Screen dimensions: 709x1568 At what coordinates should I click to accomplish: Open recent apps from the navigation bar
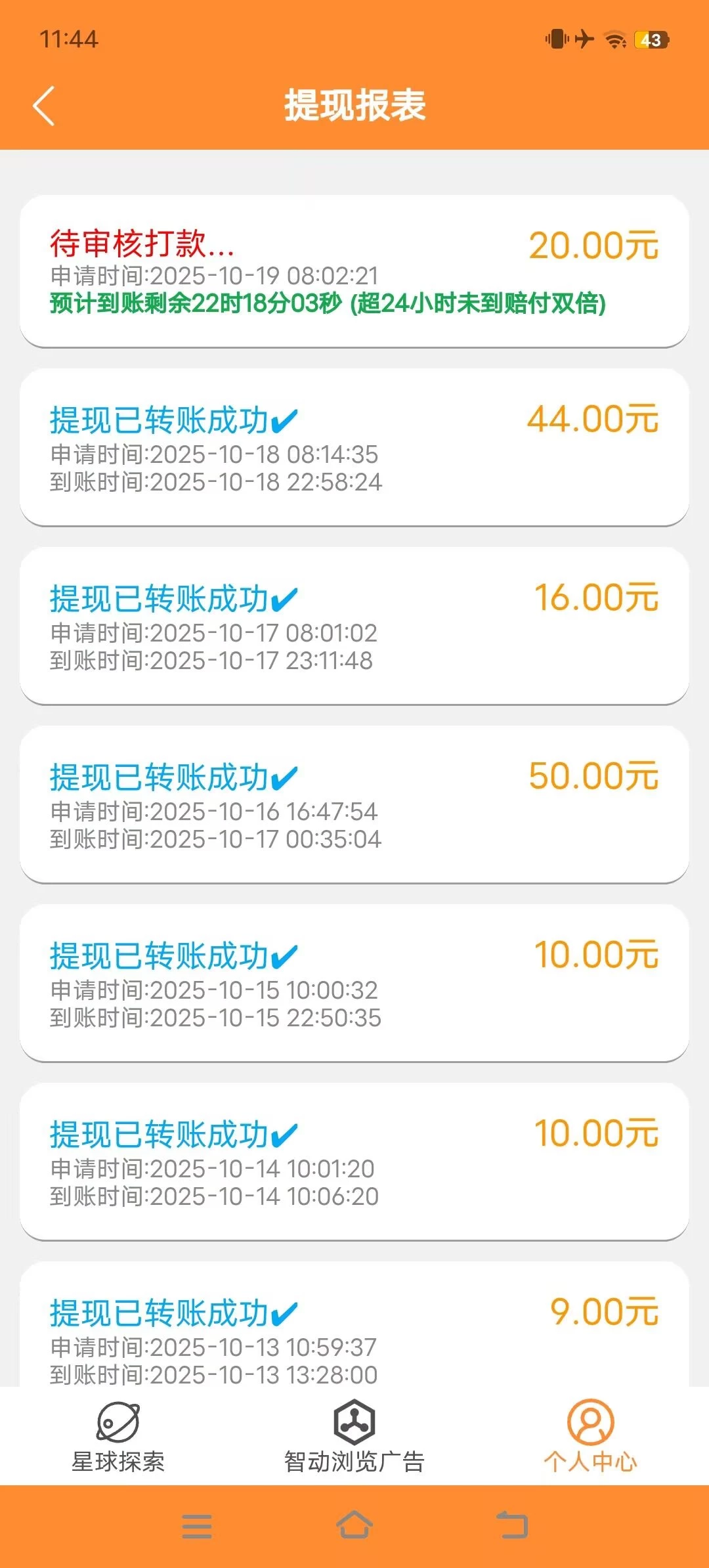(x=197, y=1526)
